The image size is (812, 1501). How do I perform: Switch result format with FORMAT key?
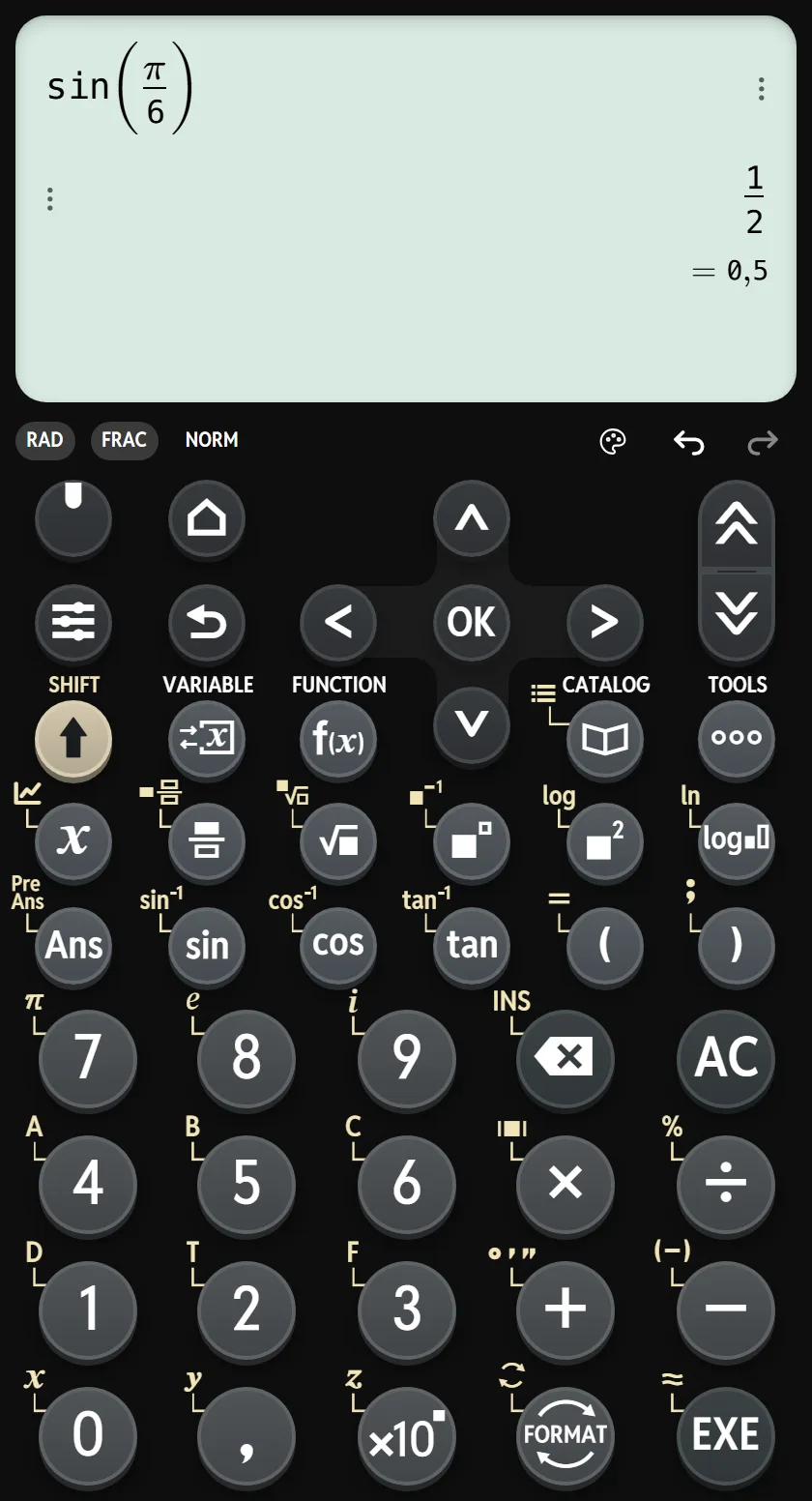click(565, 1434)
